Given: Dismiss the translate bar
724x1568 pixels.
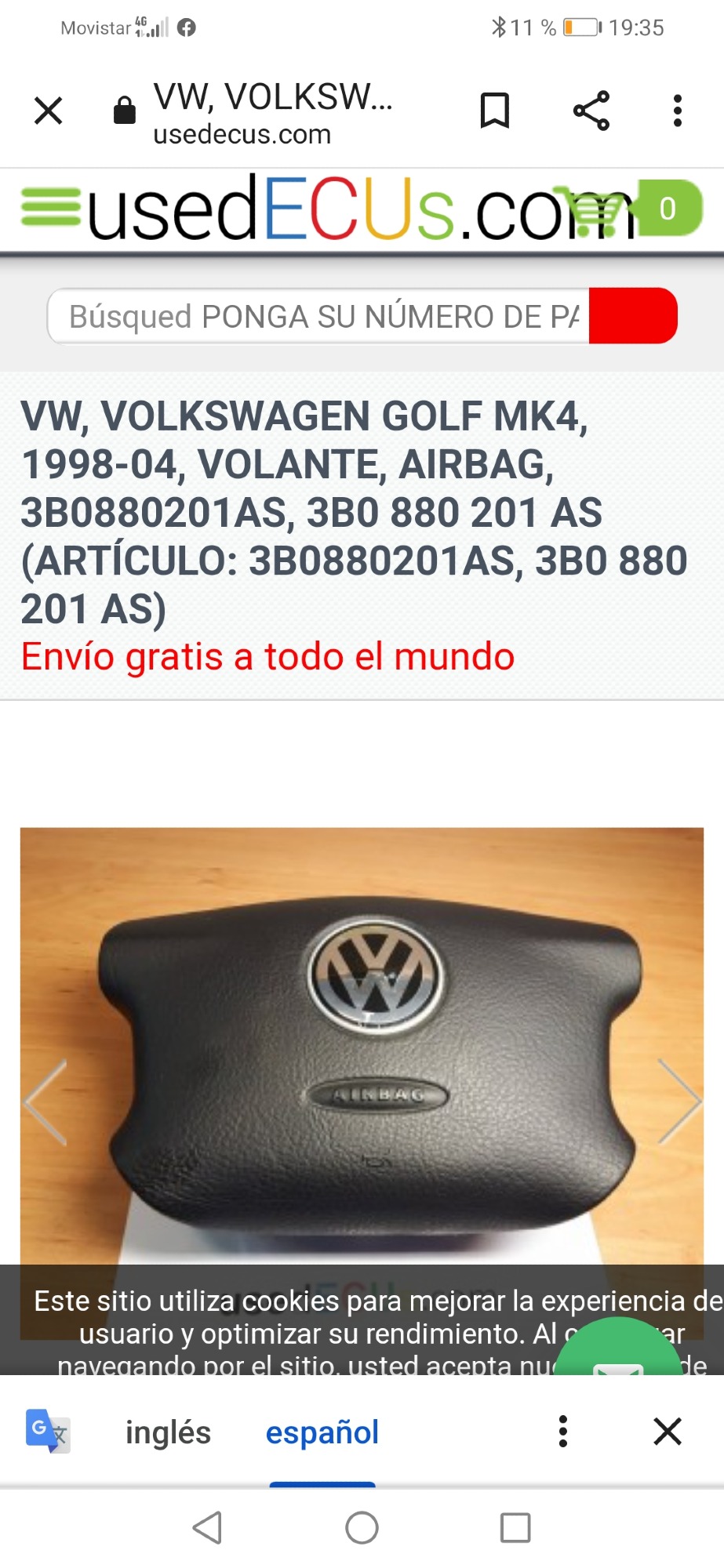Looking at the screenshot, I should point(668,1432).
